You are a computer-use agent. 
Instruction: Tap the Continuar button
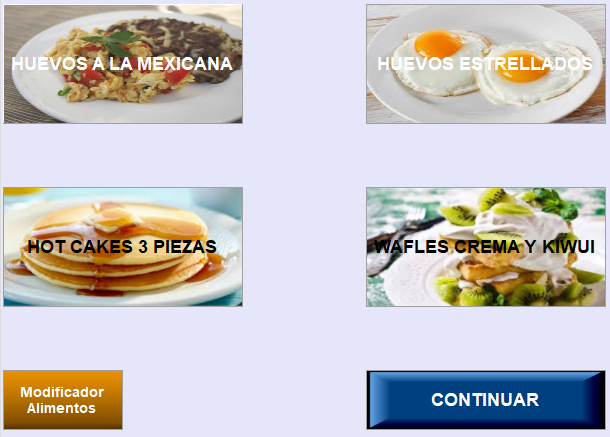[485, 400]
